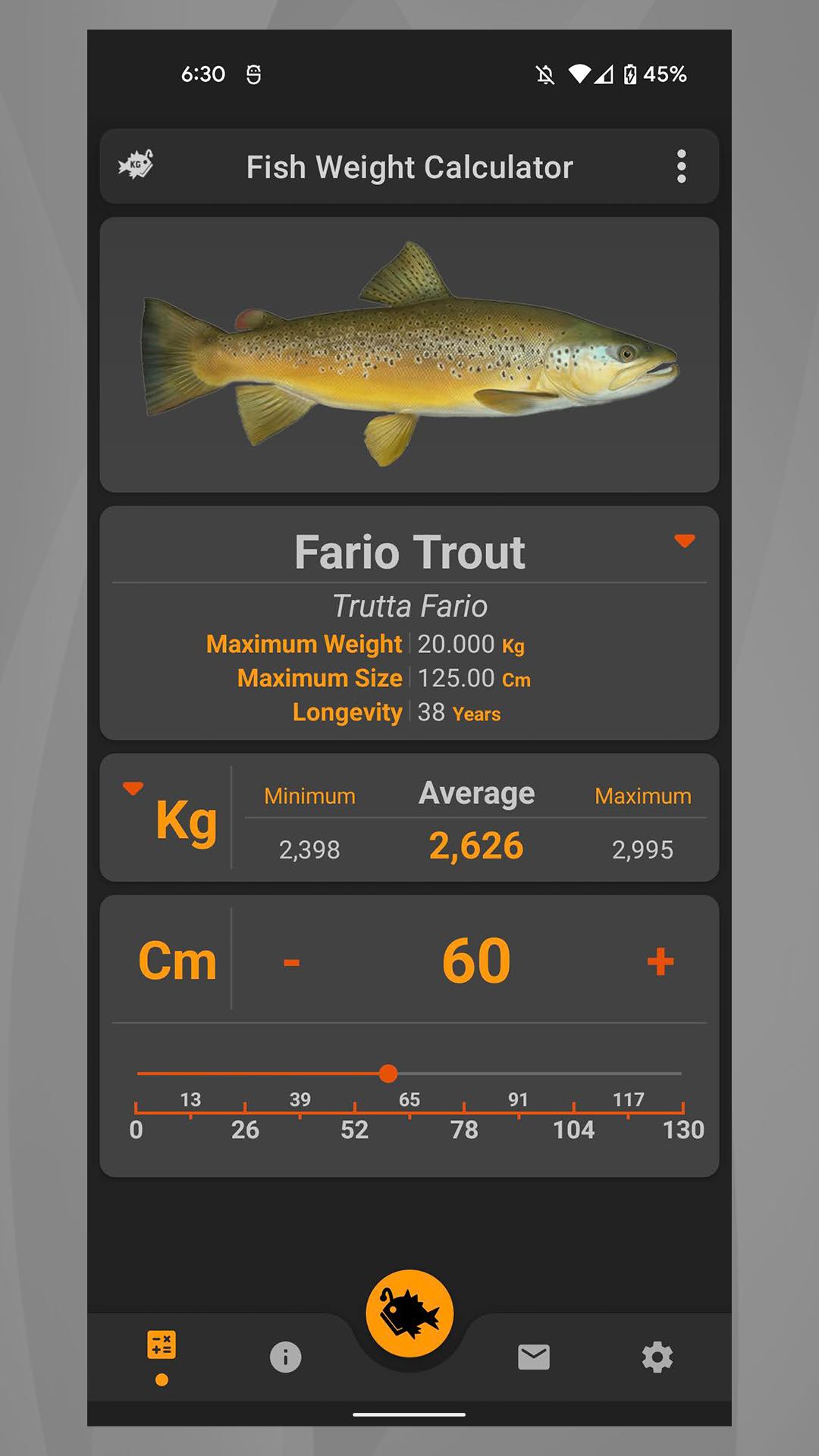Image resolution: width=819 pixels, height=1456 pixels.
Task: Decrease fish length with minus button
Action: click(x=292, y=962)
